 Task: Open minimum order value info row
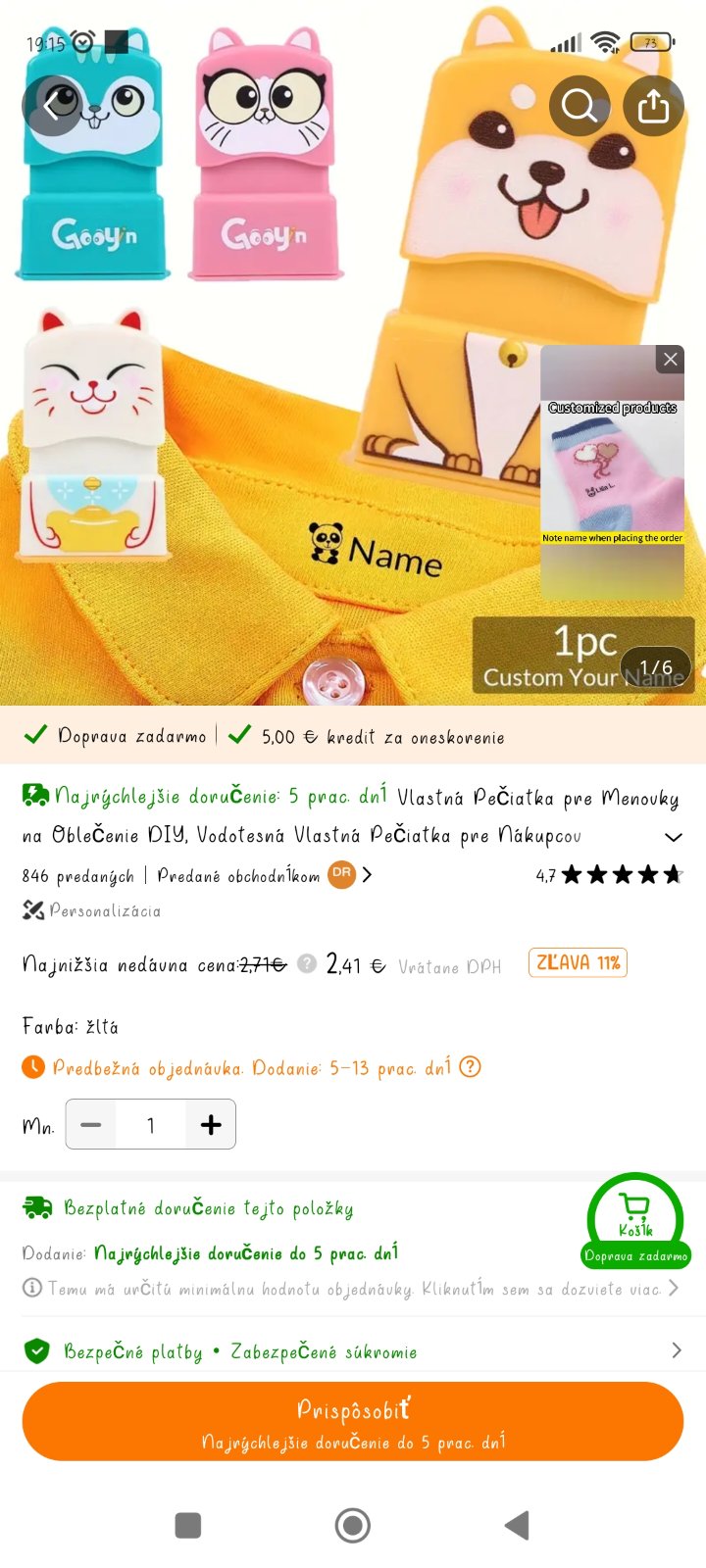click(x=351, y=1289)
